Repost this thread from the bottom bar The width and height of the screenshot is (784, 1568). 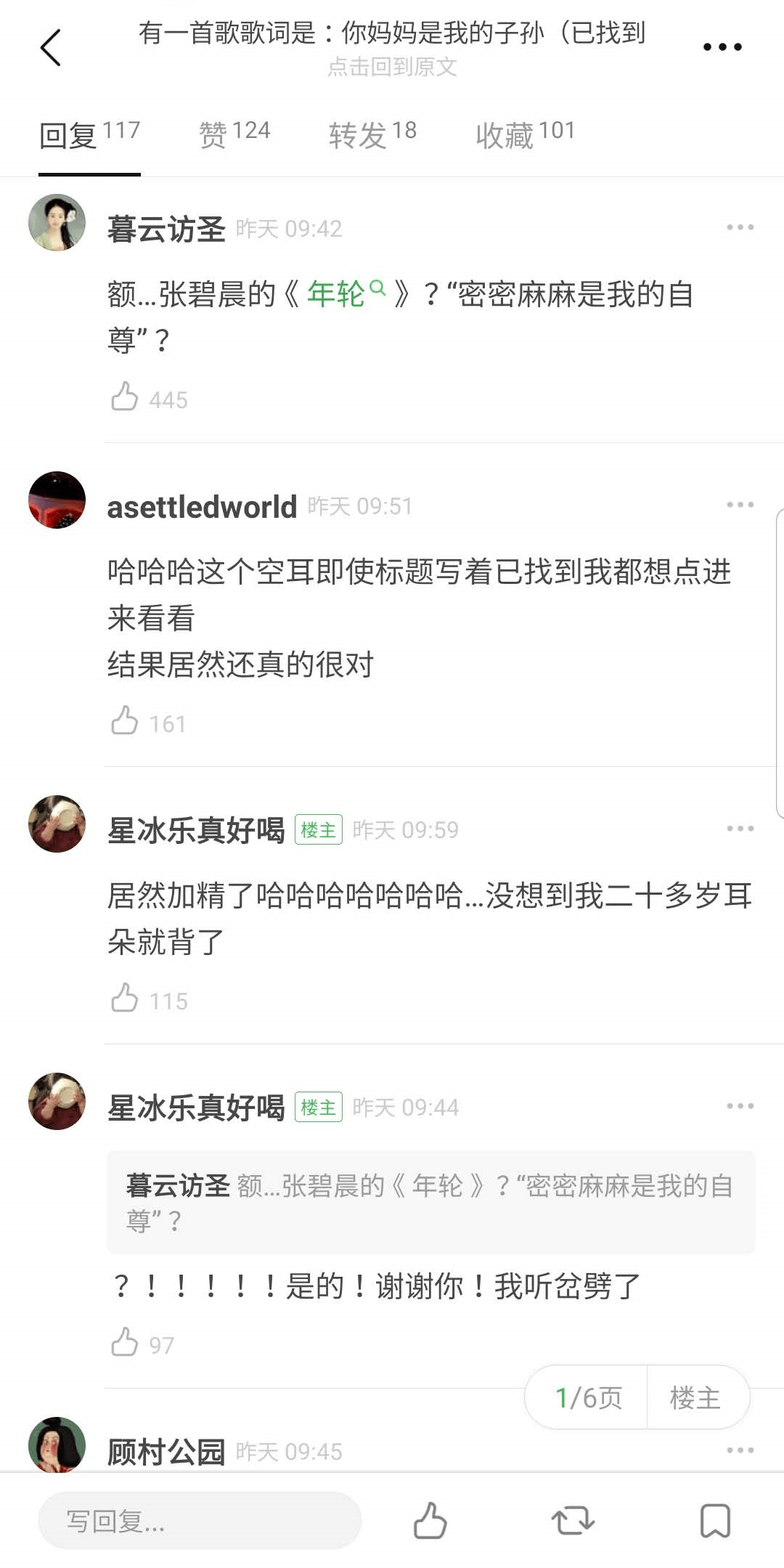click(573, 1521)
